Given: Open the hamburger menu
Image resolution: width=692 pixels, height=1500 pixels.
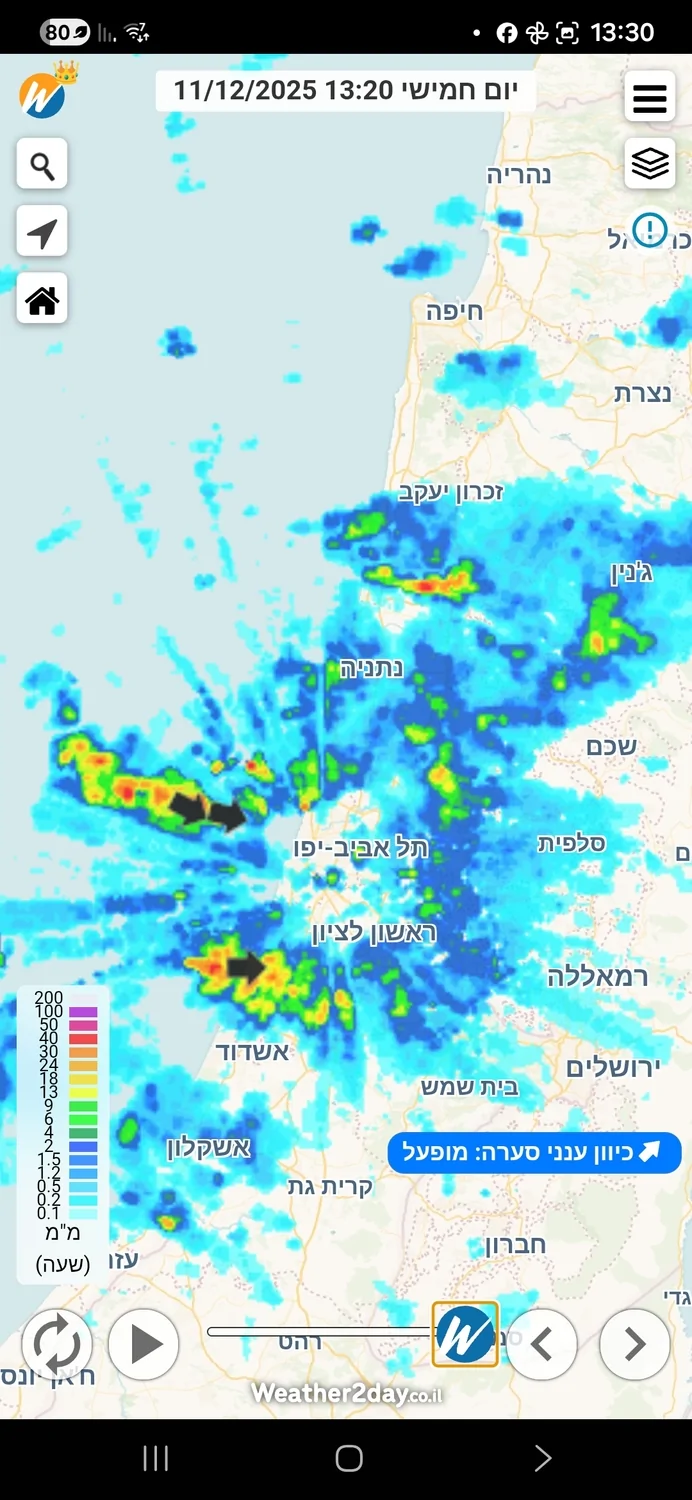Looking at the screenshot, I should click(650, 98).
